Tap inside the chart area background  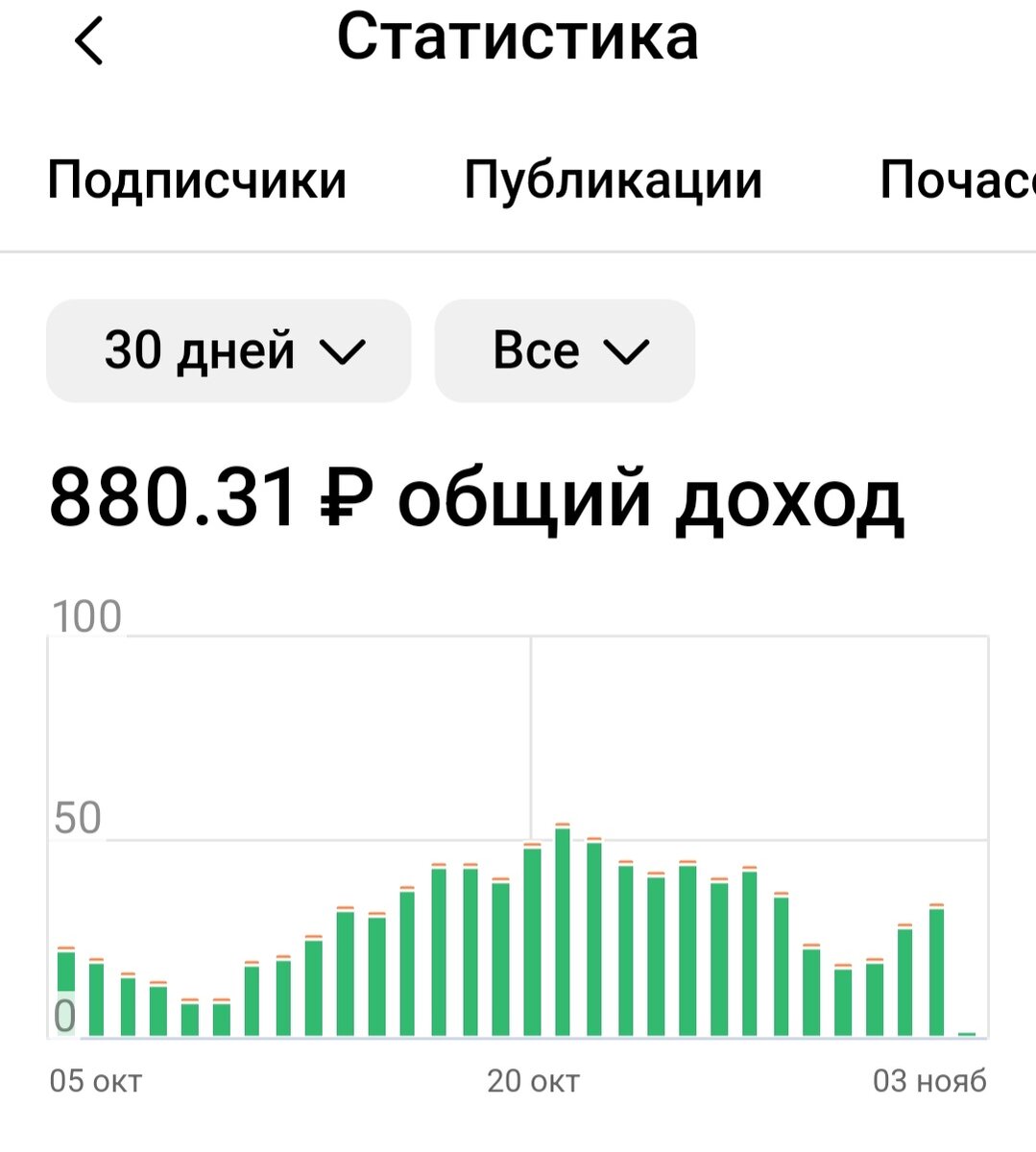coord(288,720)
